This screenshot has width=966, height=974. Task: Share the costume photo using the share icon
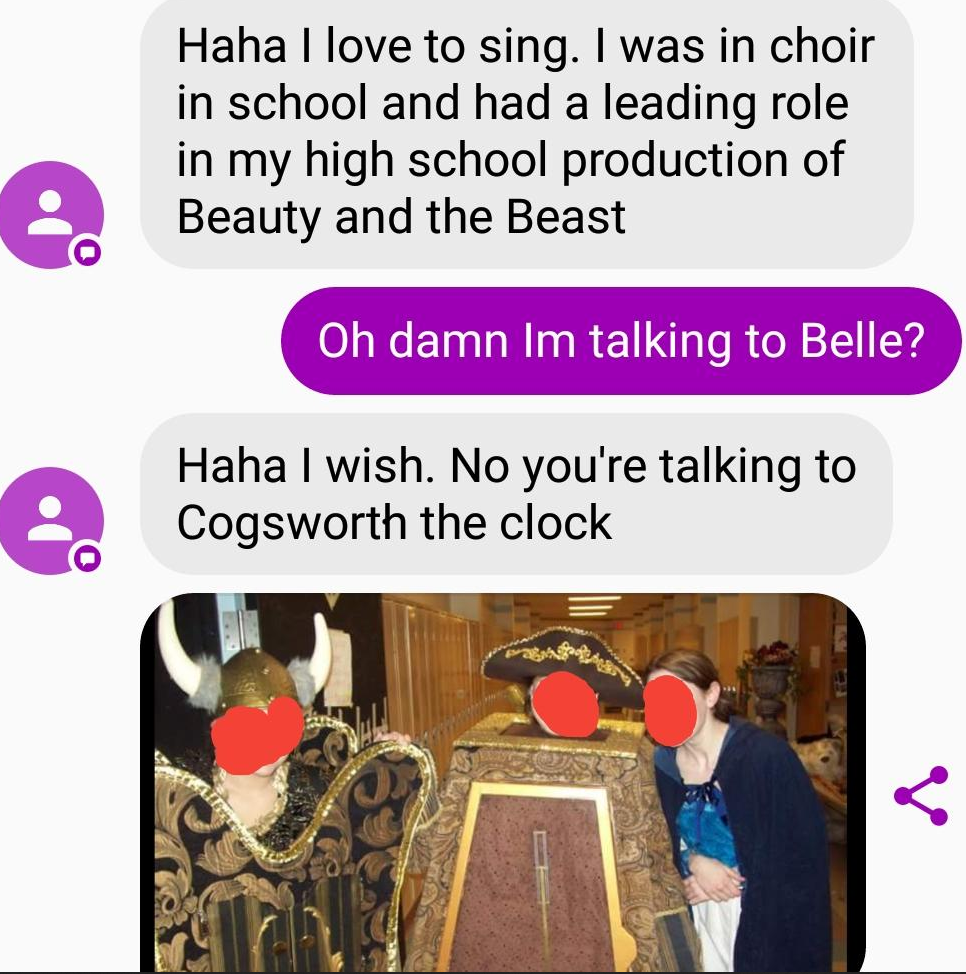(x=921, y=795)
